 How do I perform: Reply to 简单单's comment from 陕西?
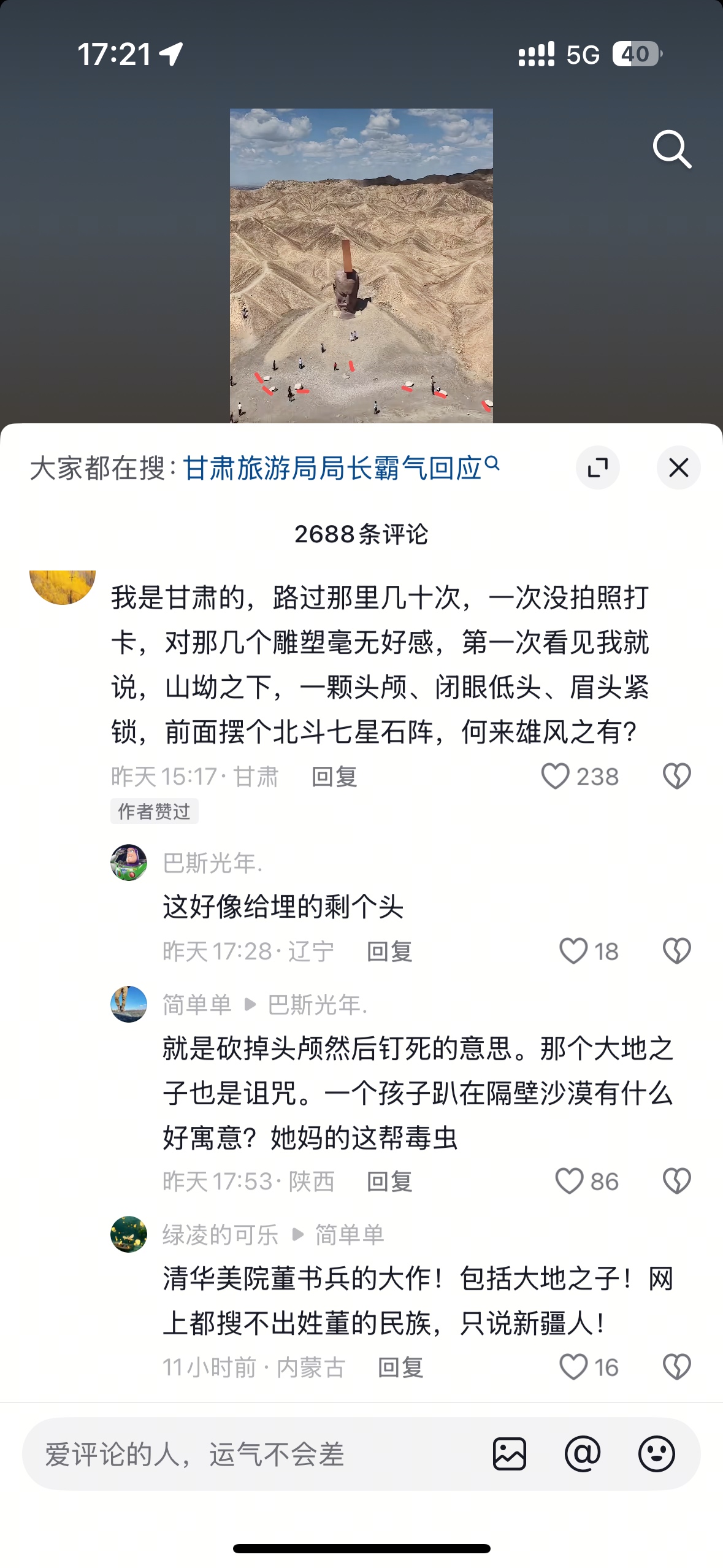[x=389, y=1182]
